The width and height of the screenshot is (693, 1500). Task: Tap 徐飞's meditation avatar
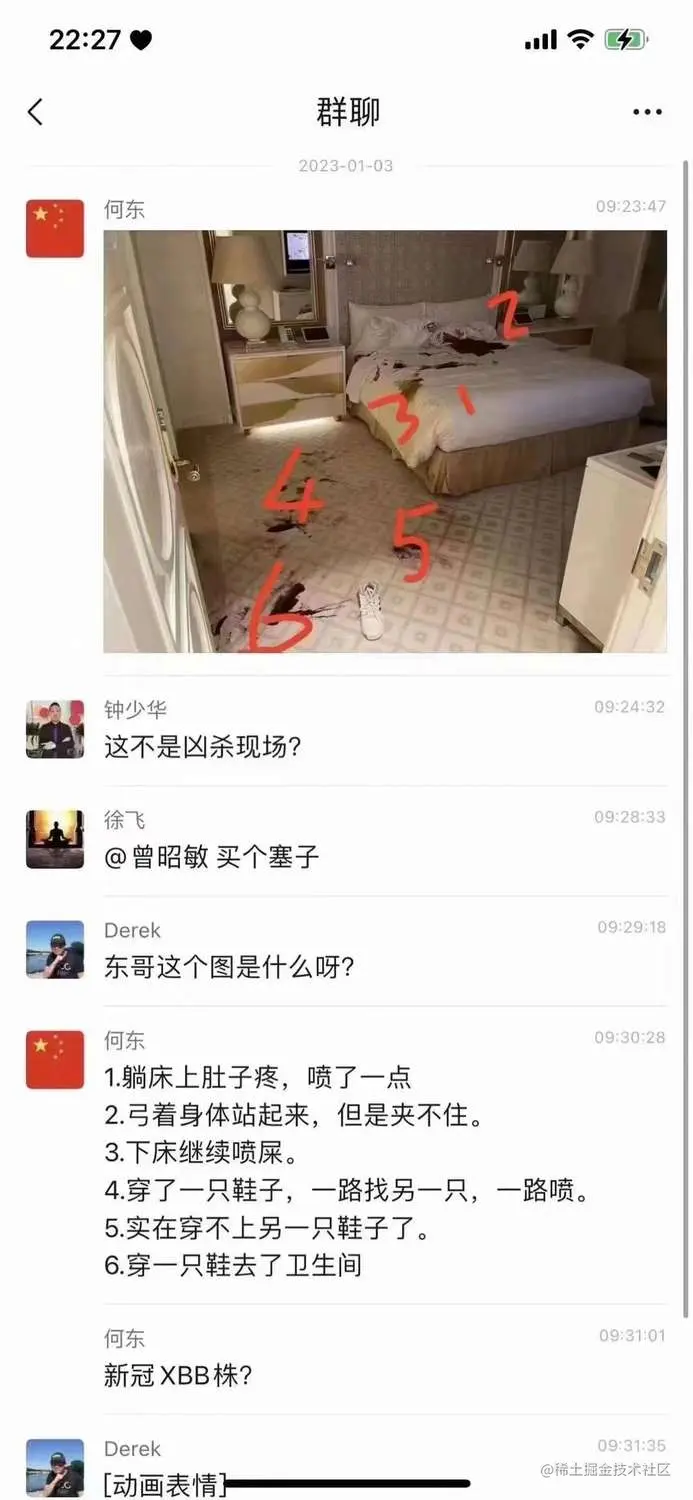55,839
